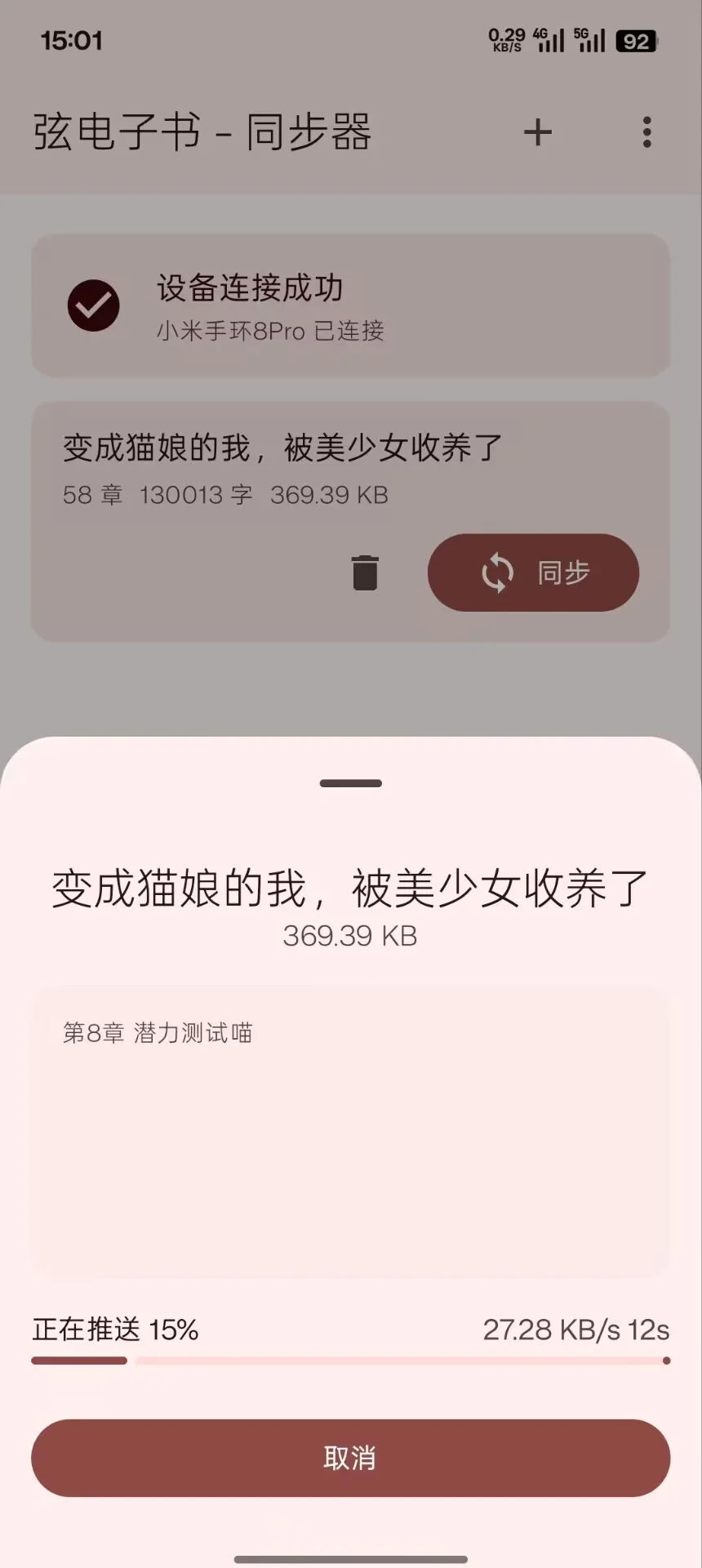Open the 设备连接成功 device card
This screenshot has height=1568, width=702.
[350, 306]
